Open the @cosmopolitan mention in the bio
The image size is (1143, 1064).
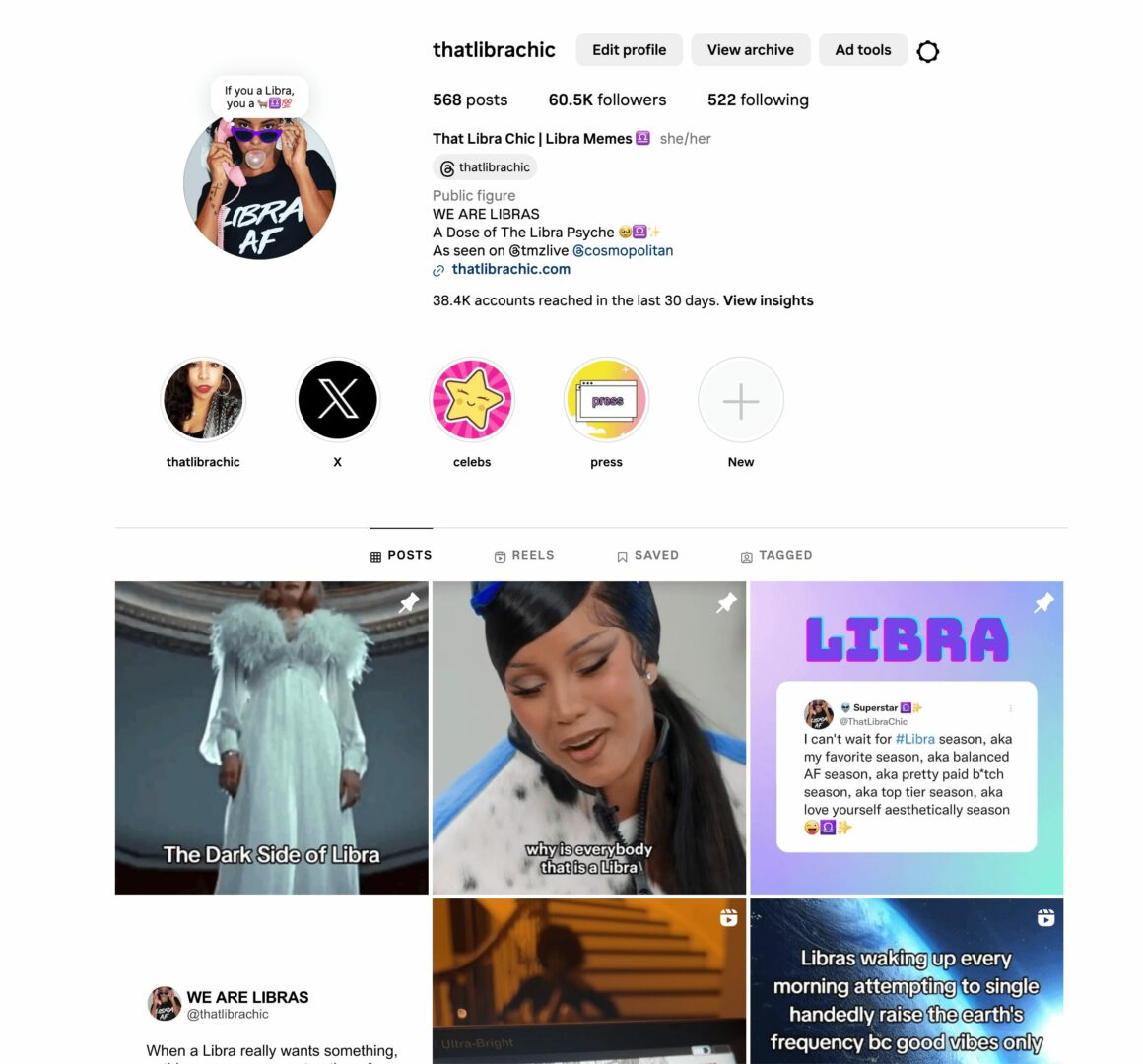pyautogui.click(x=623, y=250)
